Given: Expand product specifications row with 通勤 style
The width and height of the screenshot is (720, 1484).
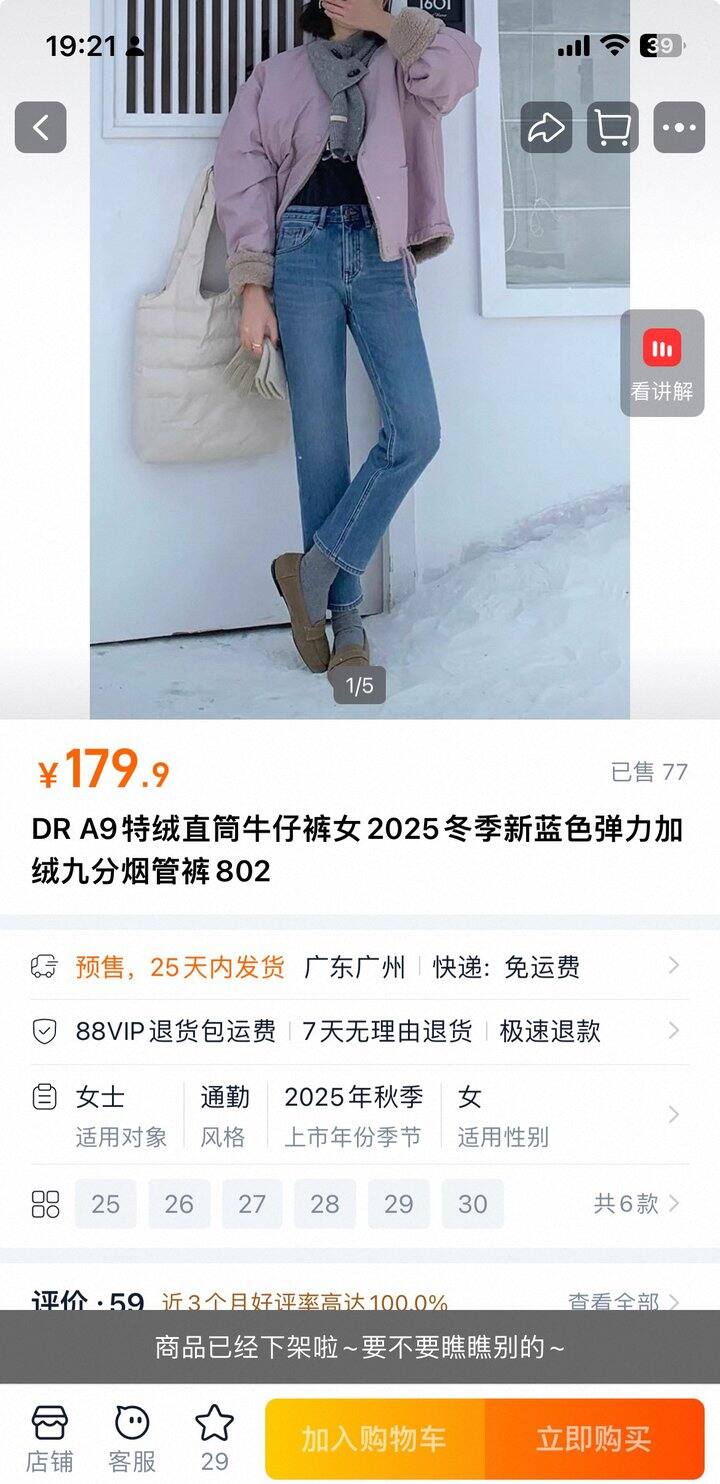Looking at the screenshot, I should pyautogui.click(x=360, y=1114).
